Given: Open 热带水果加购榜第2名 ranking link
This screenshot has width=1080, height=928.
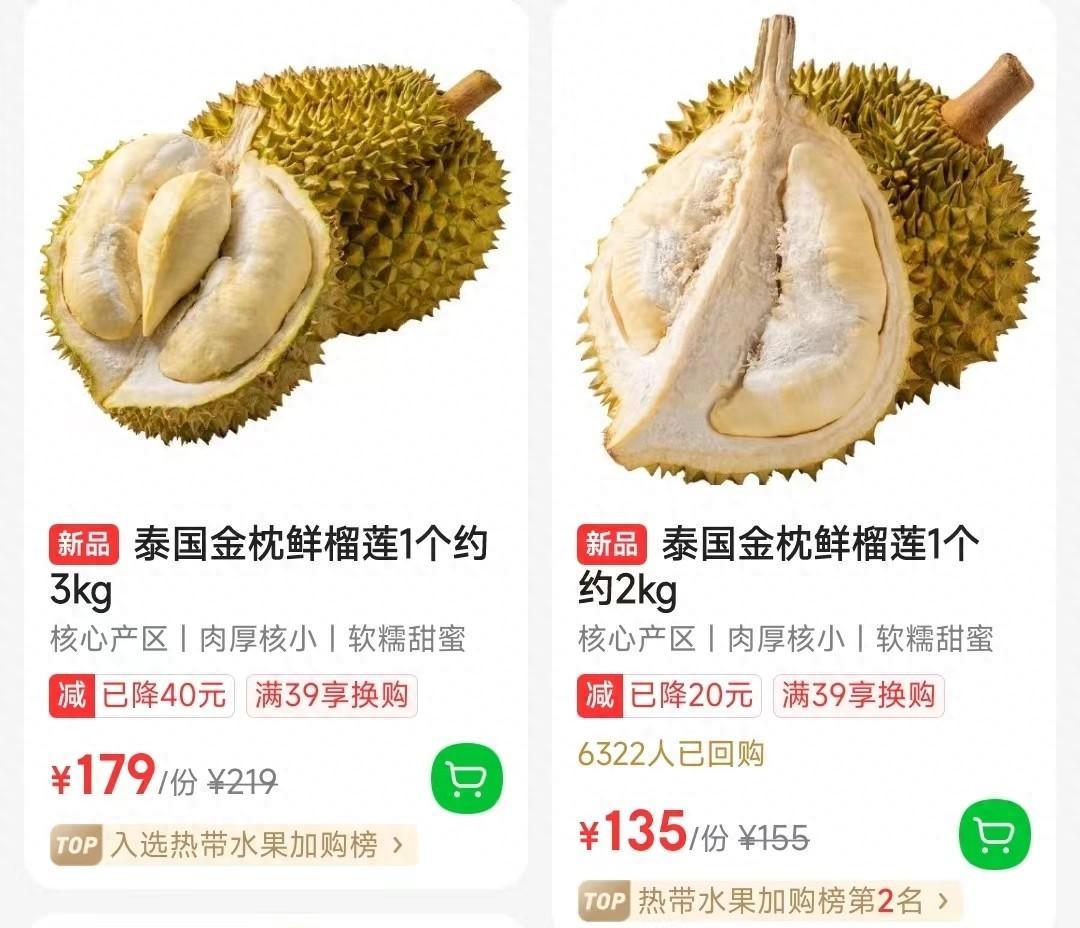Looking at the screenshot, I should [769, 901].
